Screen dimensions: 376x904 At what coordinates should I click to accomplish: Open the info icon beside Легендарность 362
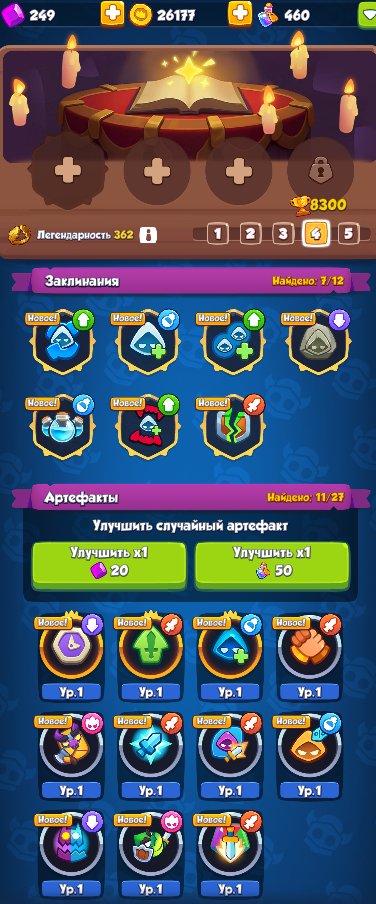coord(148,235)
